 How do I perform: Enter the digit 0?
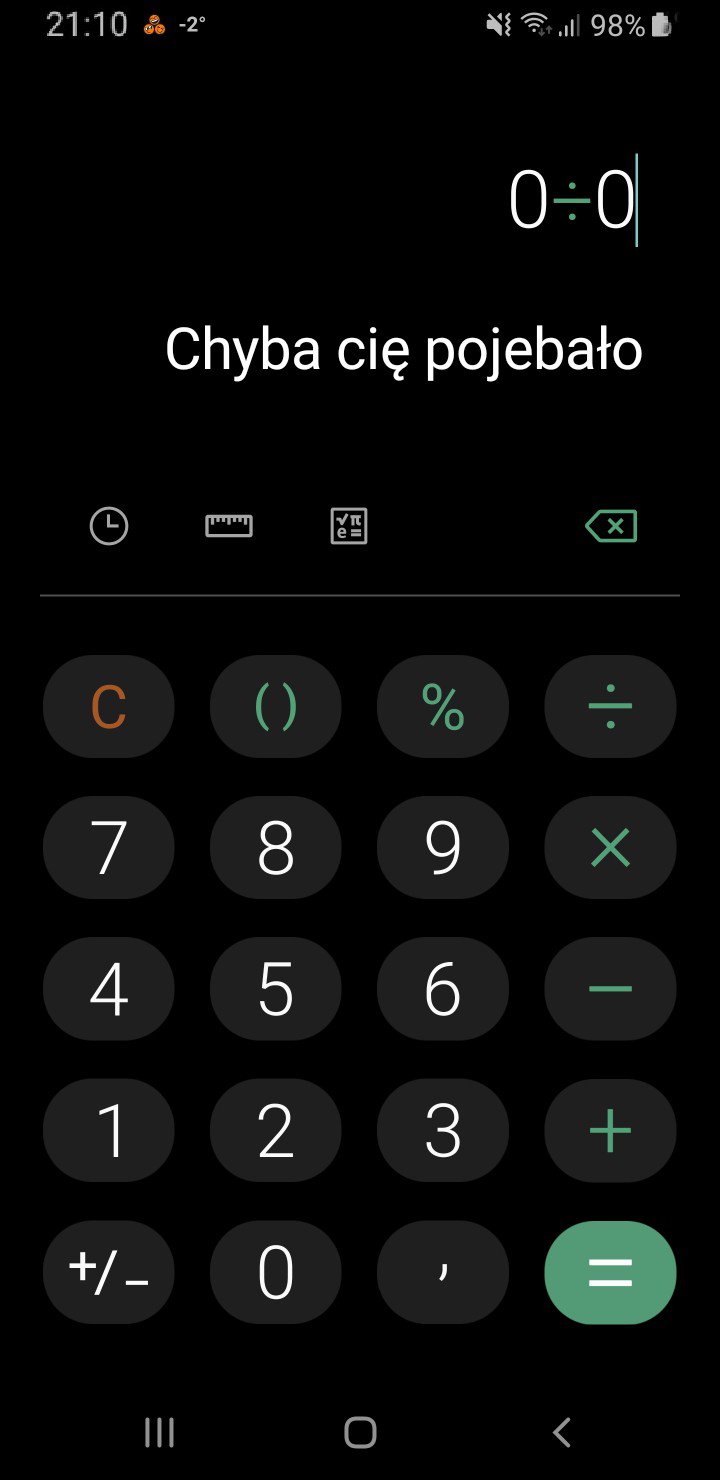(x=276, y=1272)
